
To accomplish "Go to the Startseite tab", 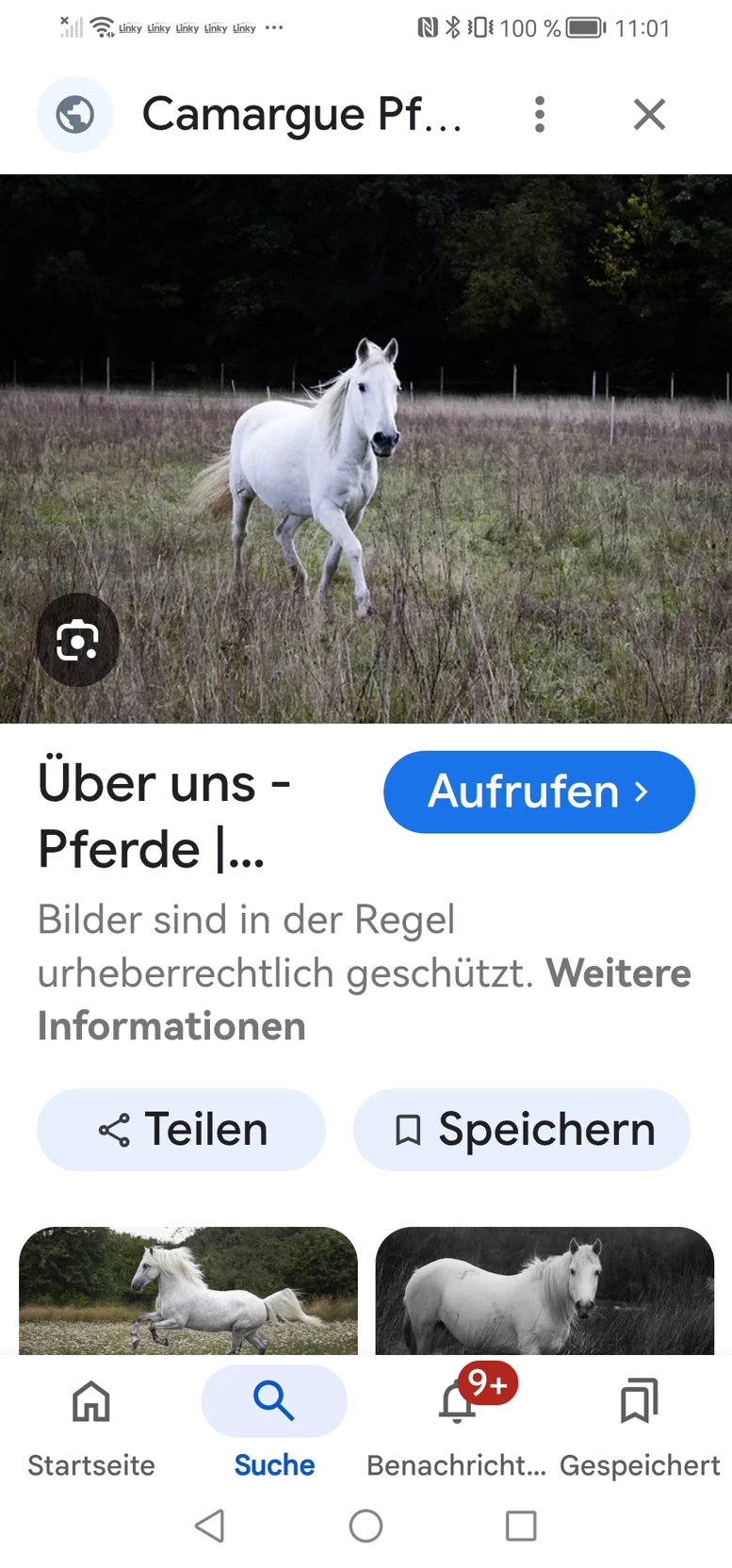I will tap(91, 1423).
